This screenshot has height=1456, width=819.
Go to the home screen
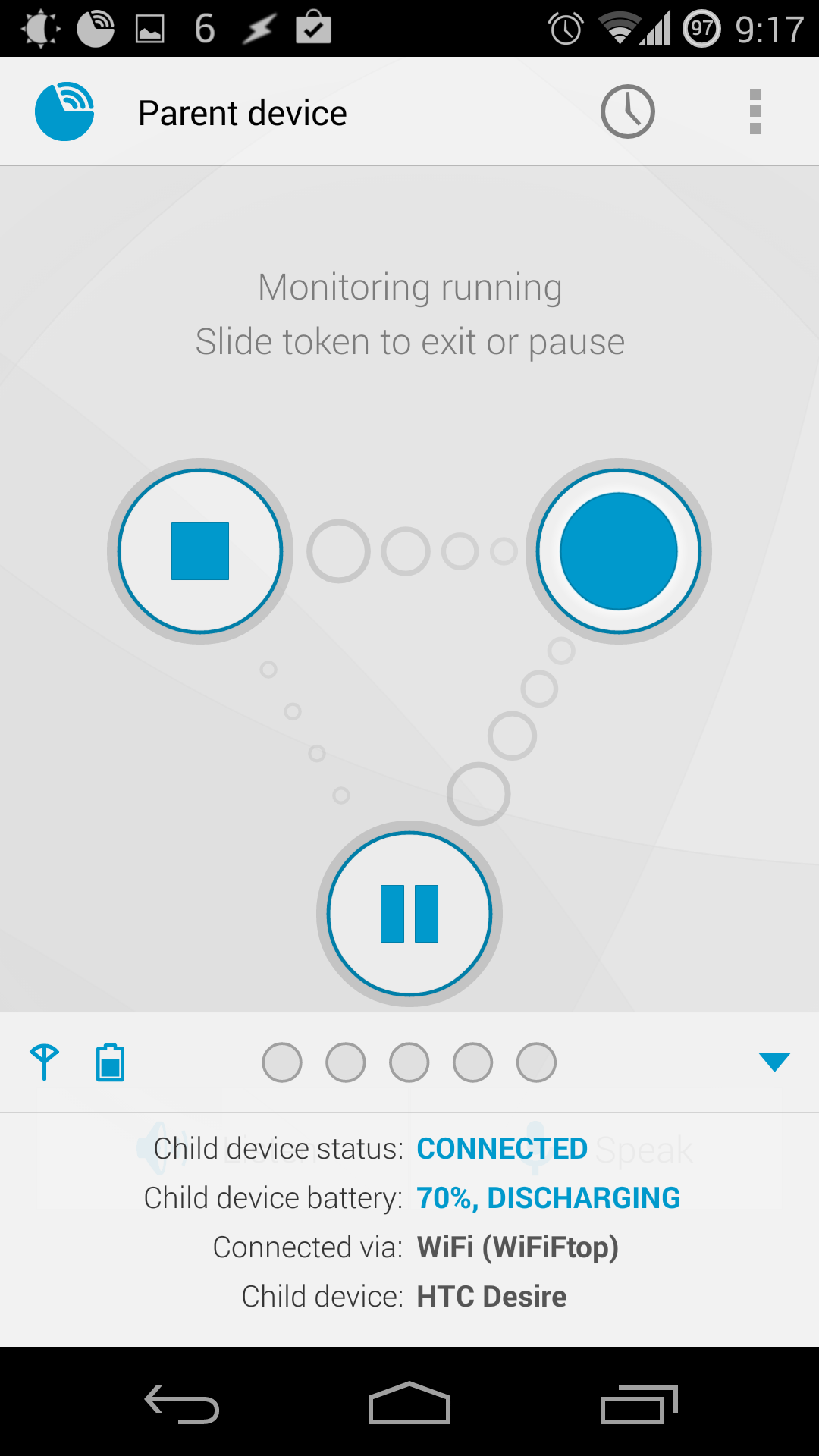[x=409, y=1403]
